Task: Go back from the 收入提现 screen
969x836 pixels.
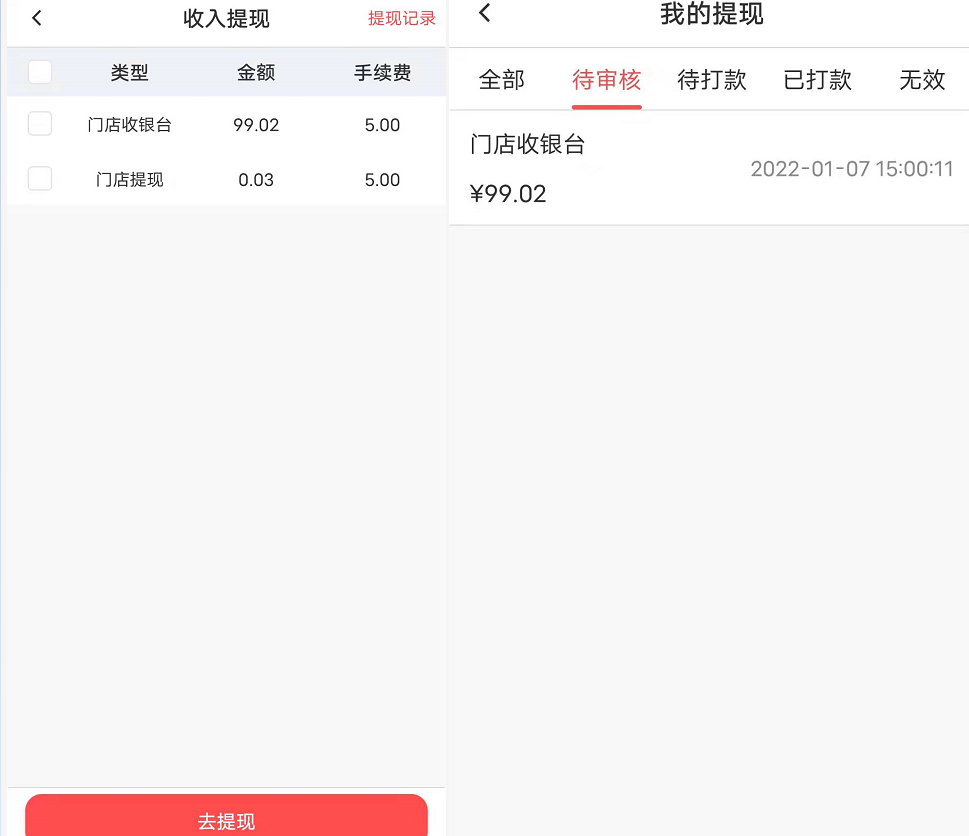Action: [x=37, y=18]
